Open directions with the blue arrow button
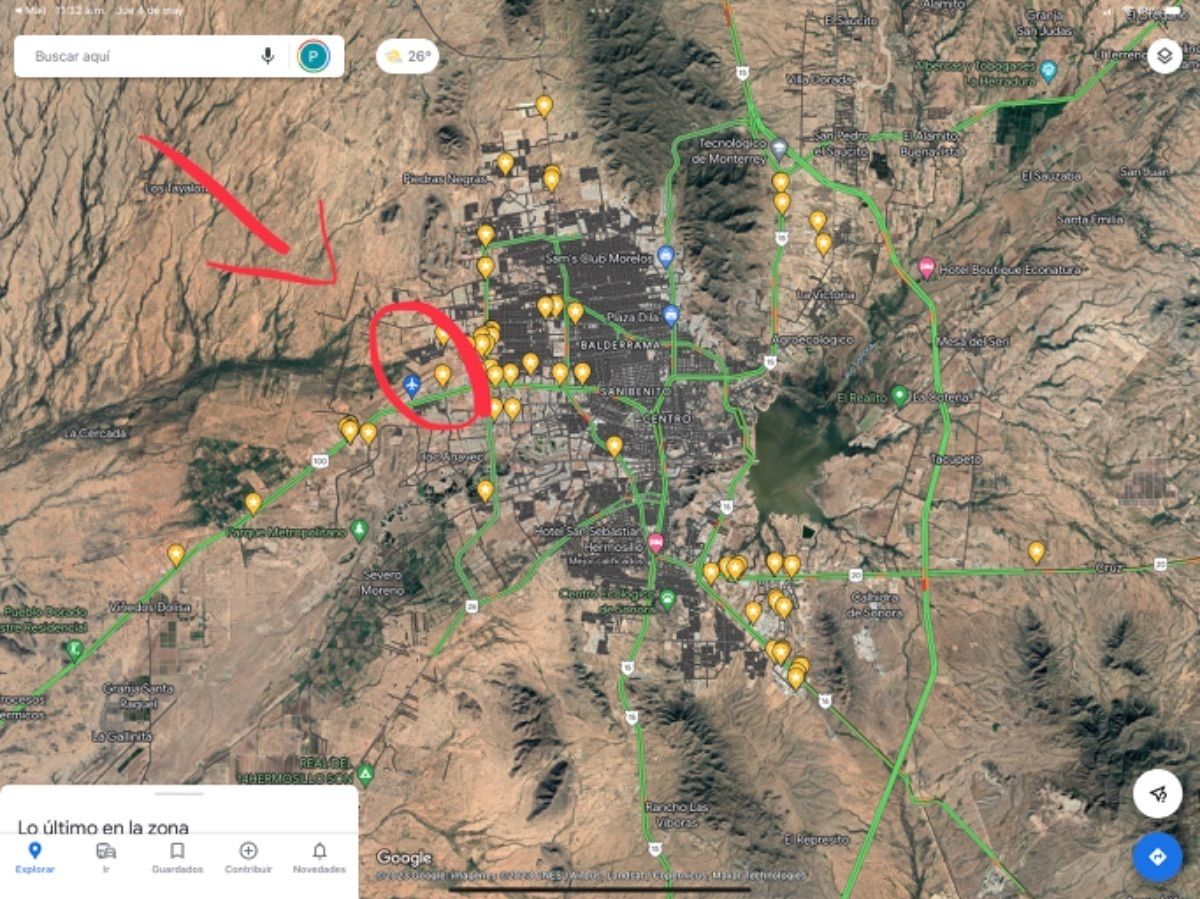The height and width of the screenshot is (899, 1200). point(1157,857)
